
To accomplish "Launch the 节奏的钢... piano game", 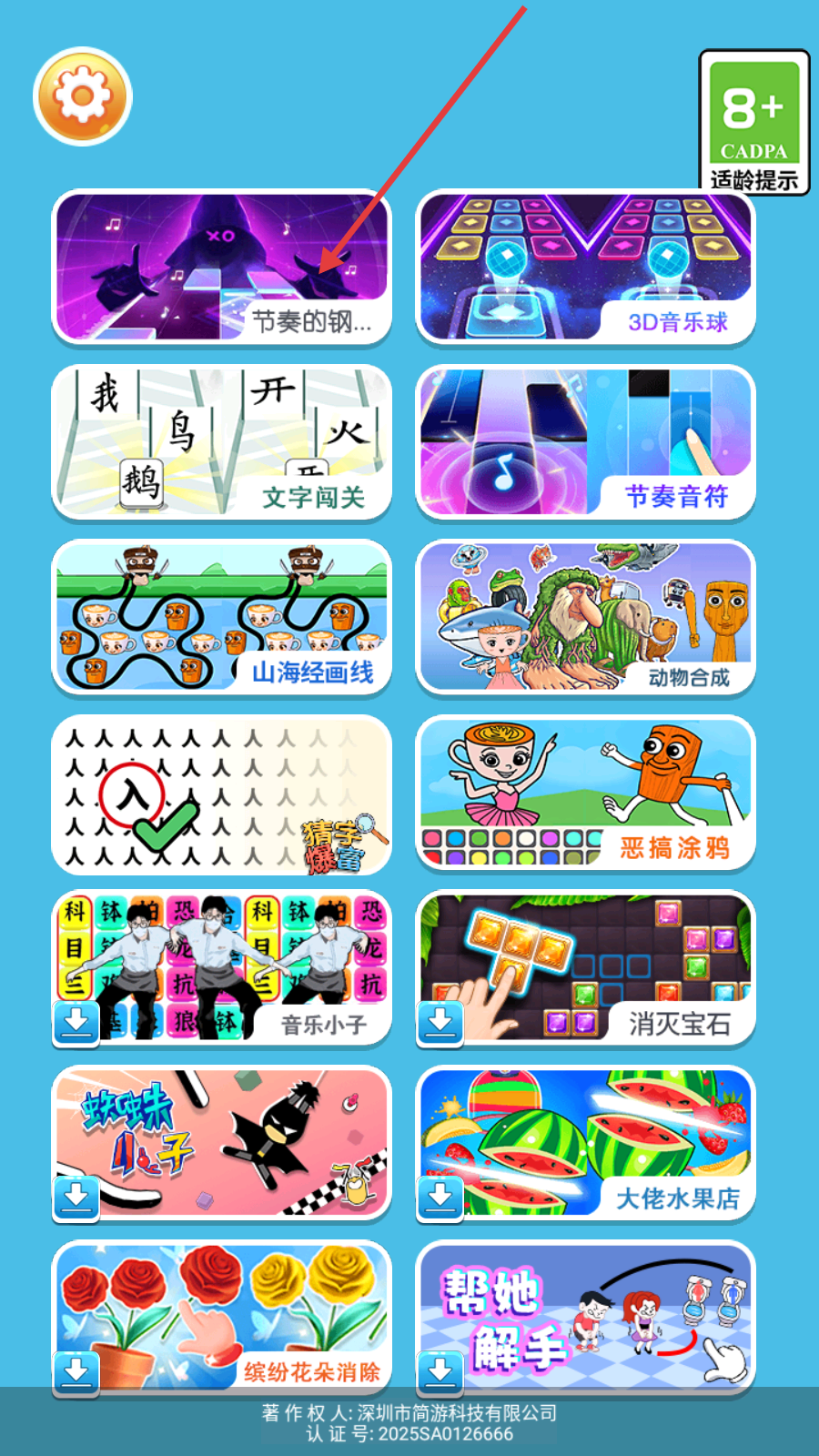I will 221,267.
